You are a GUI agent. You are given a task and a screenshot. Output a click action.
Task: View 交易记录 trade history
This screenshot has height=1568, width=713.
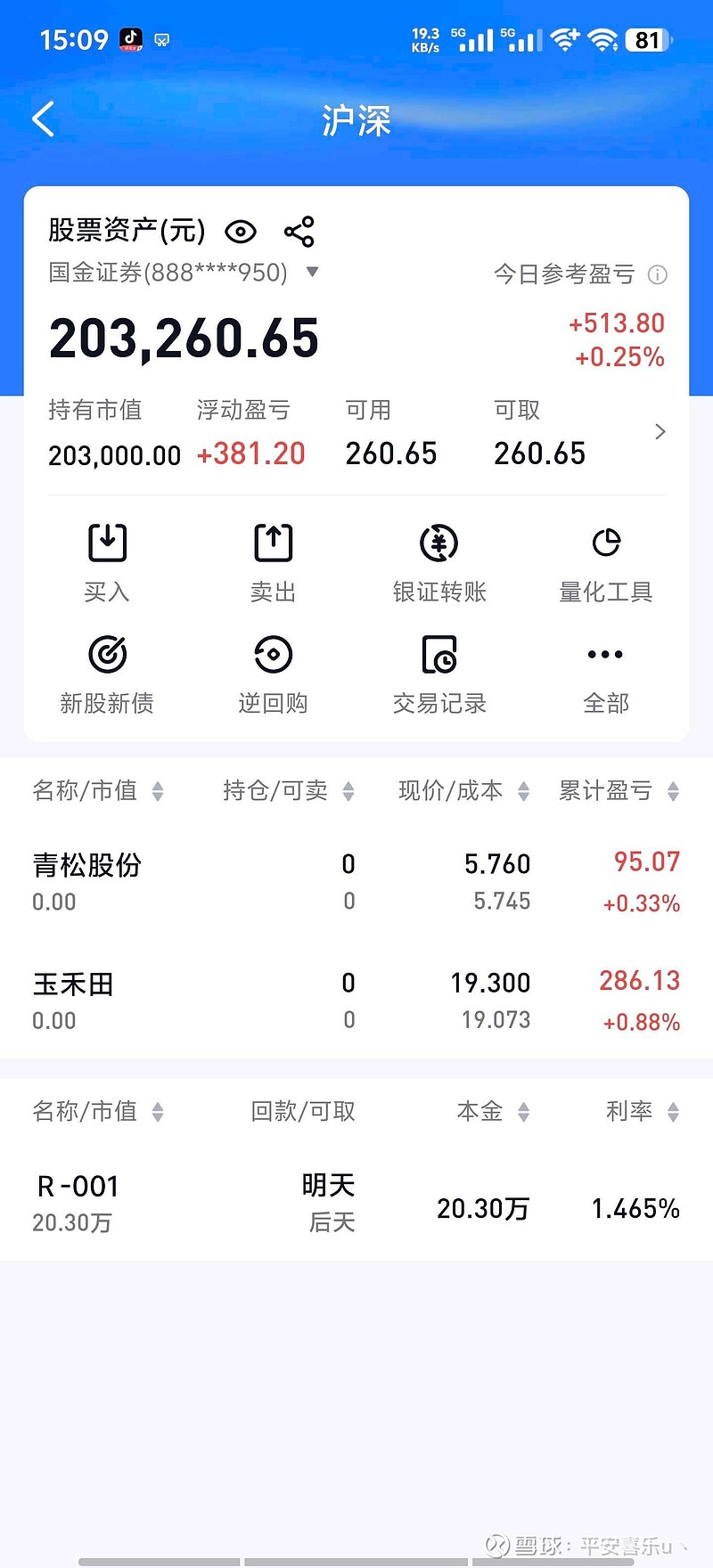tap(439, 675)
